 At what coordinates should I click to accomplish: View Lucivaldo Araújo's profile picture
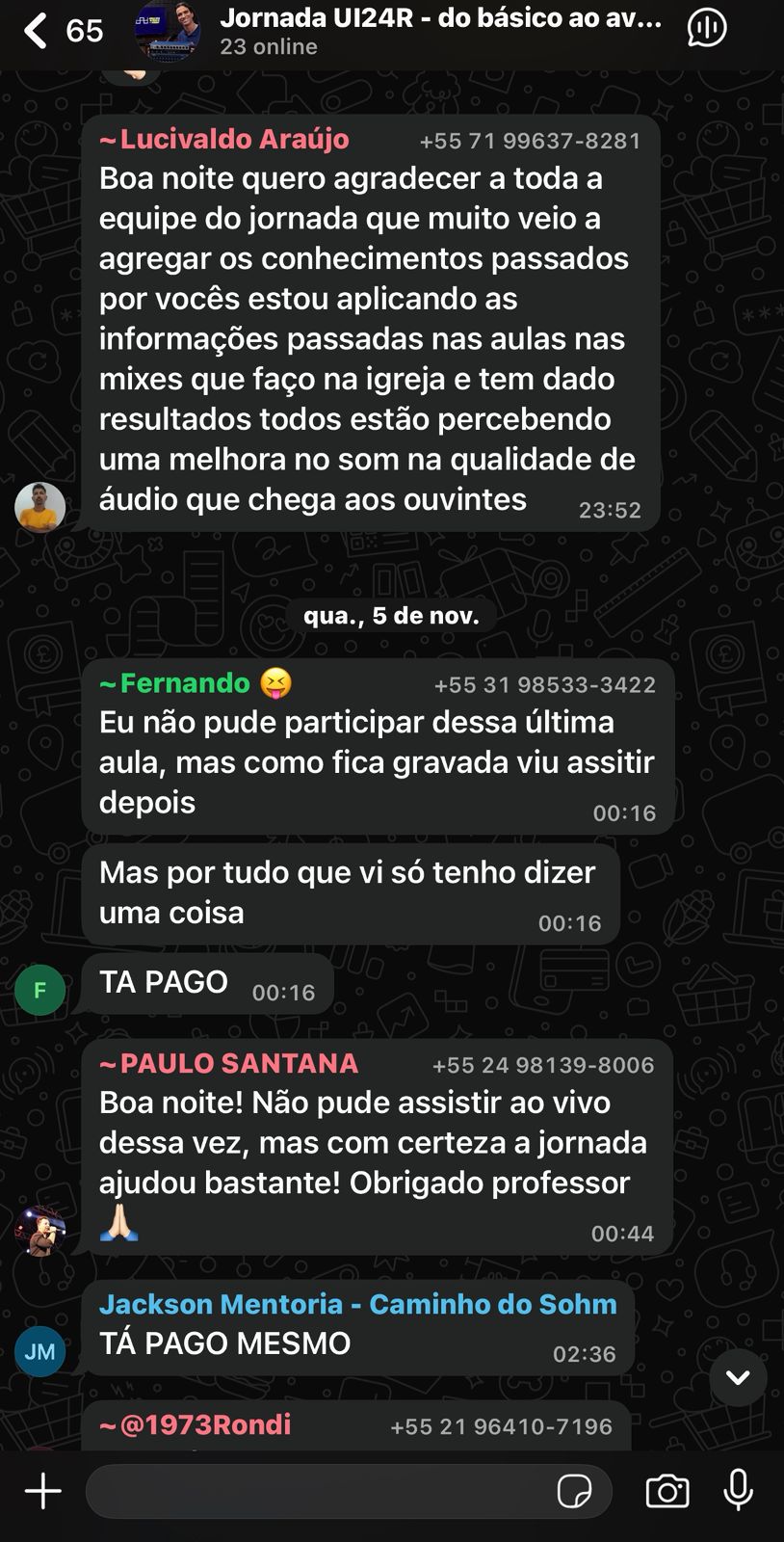[39, 507]
